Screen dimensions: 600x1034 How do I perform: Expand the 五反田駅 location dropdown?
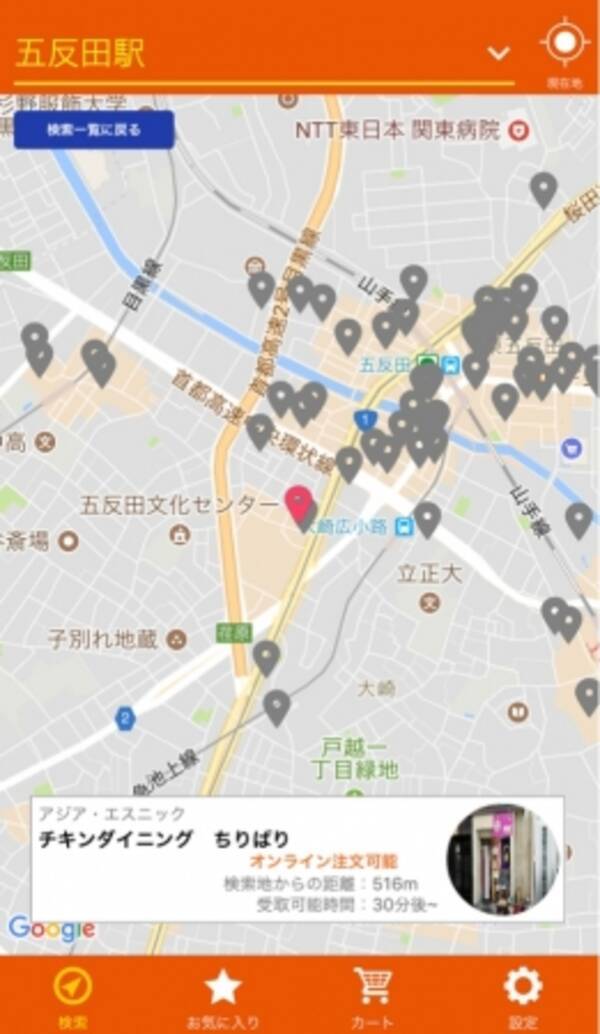click(x=498, y=52)
